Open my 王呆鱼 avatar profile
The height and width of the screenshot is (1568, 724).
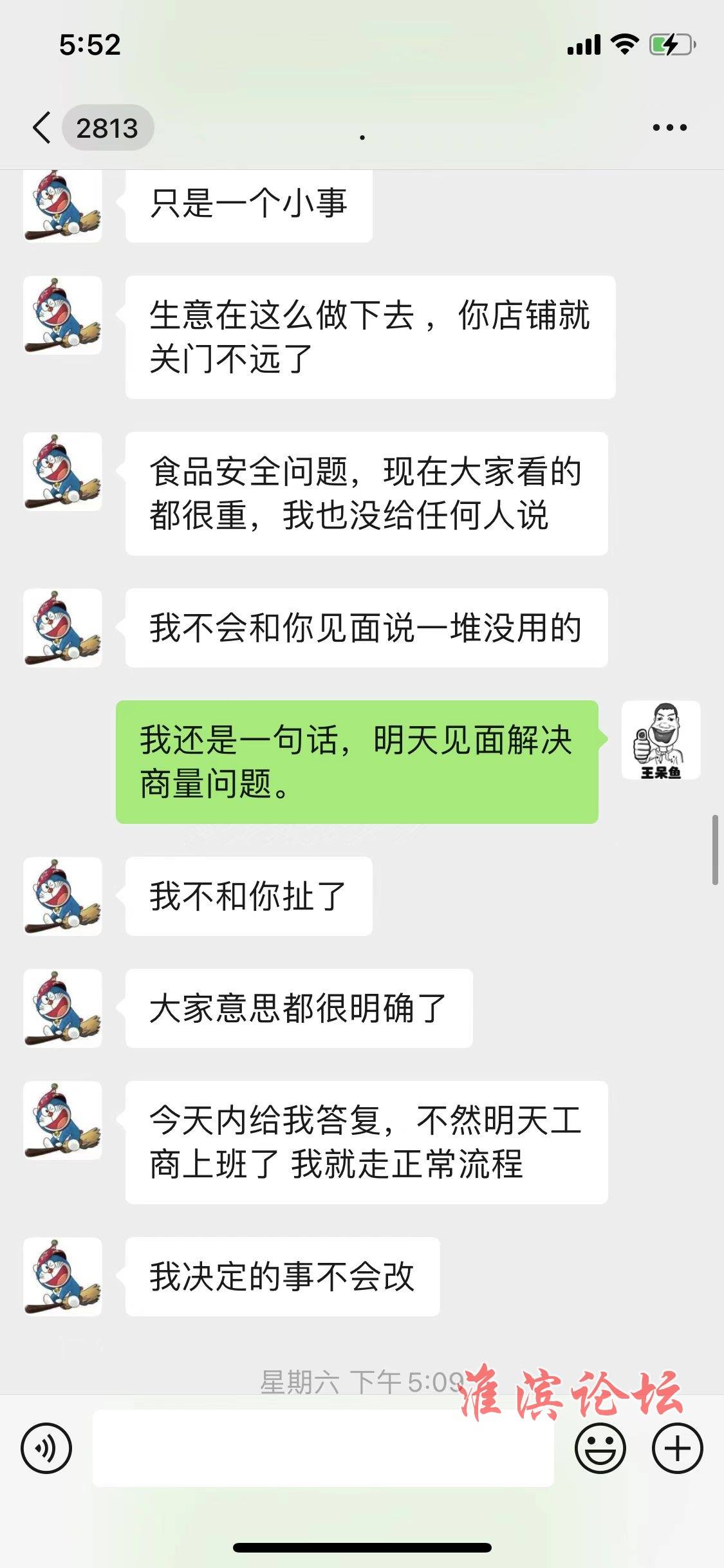(660, 740)
